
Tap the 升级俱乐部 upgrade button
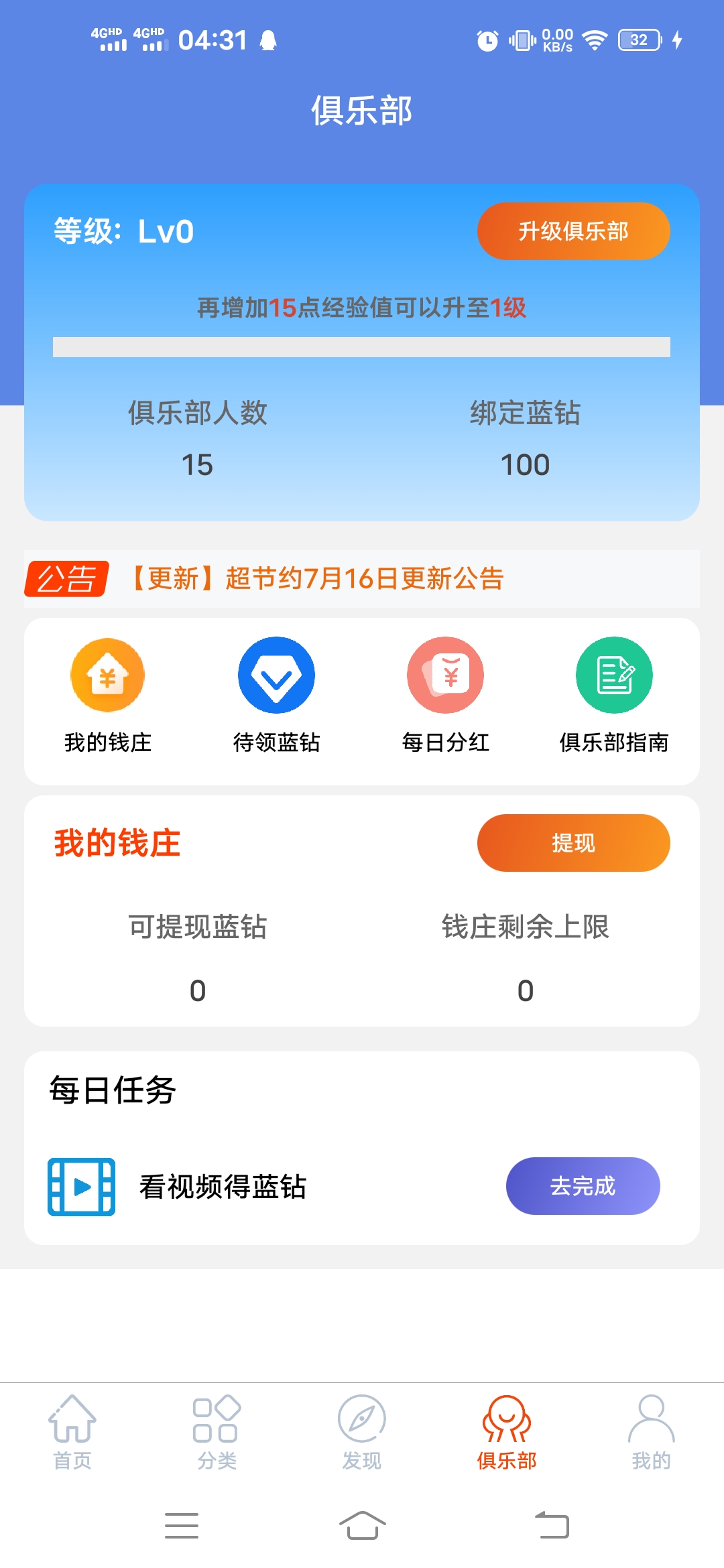[573, 231]
